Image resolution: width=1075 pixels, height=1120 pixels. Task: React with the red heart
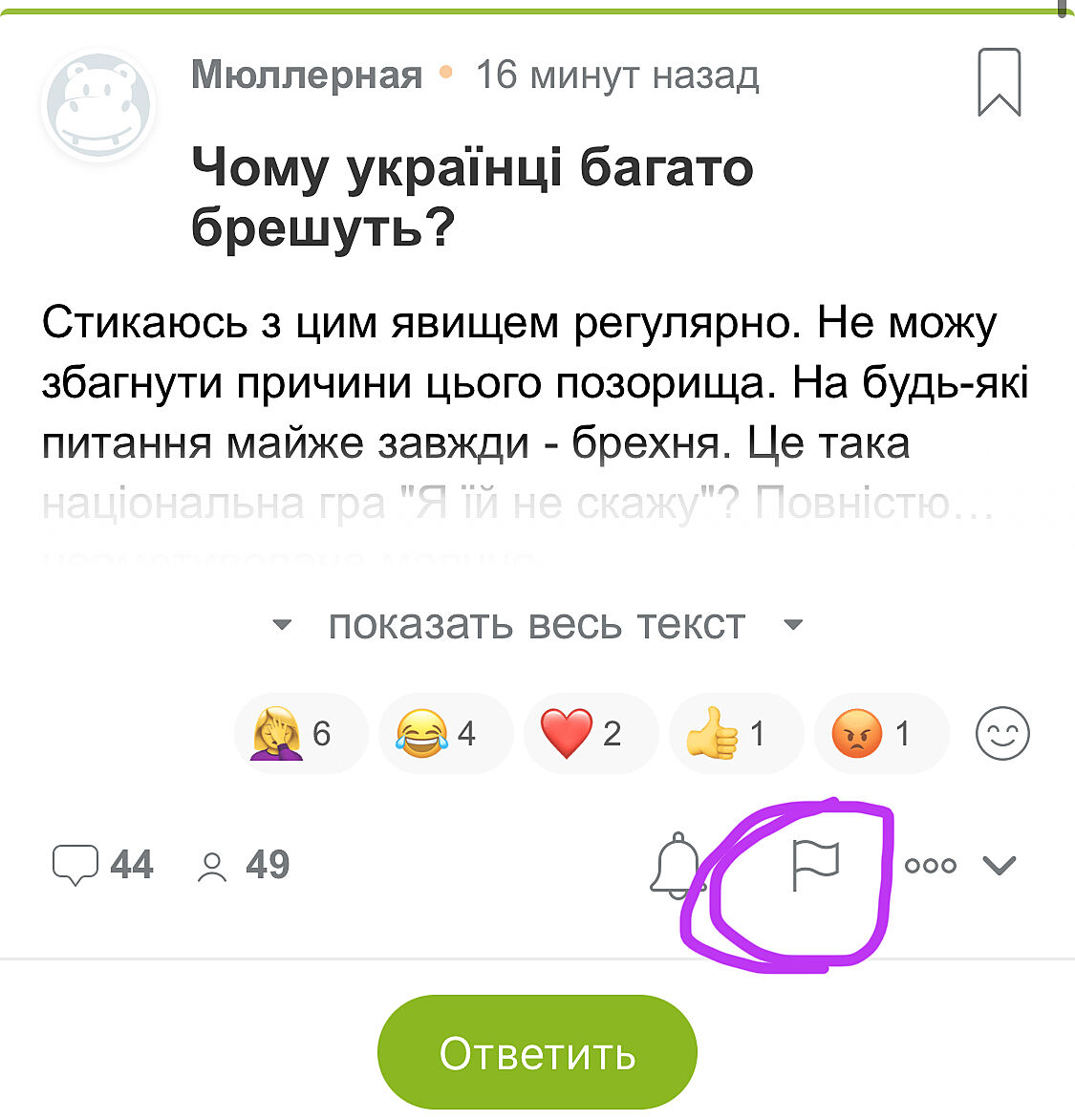click(590, 733)
